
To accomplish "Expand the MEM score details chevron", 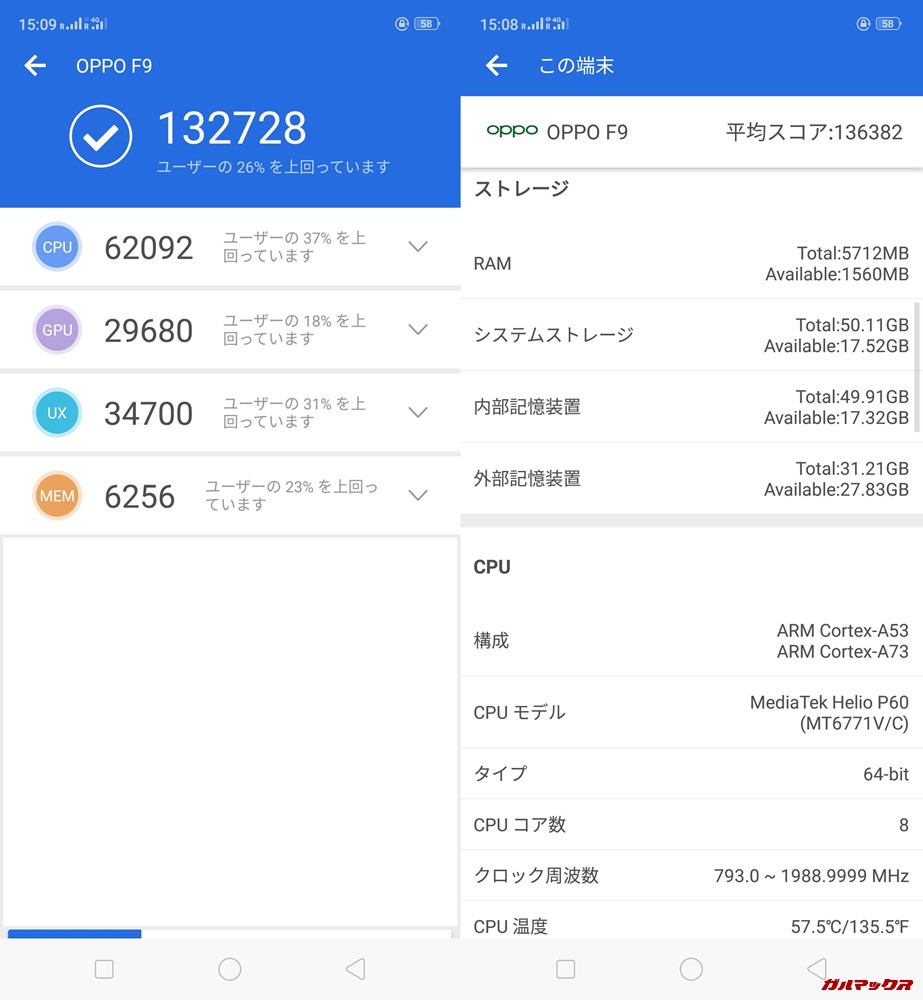I will point(417,494).
